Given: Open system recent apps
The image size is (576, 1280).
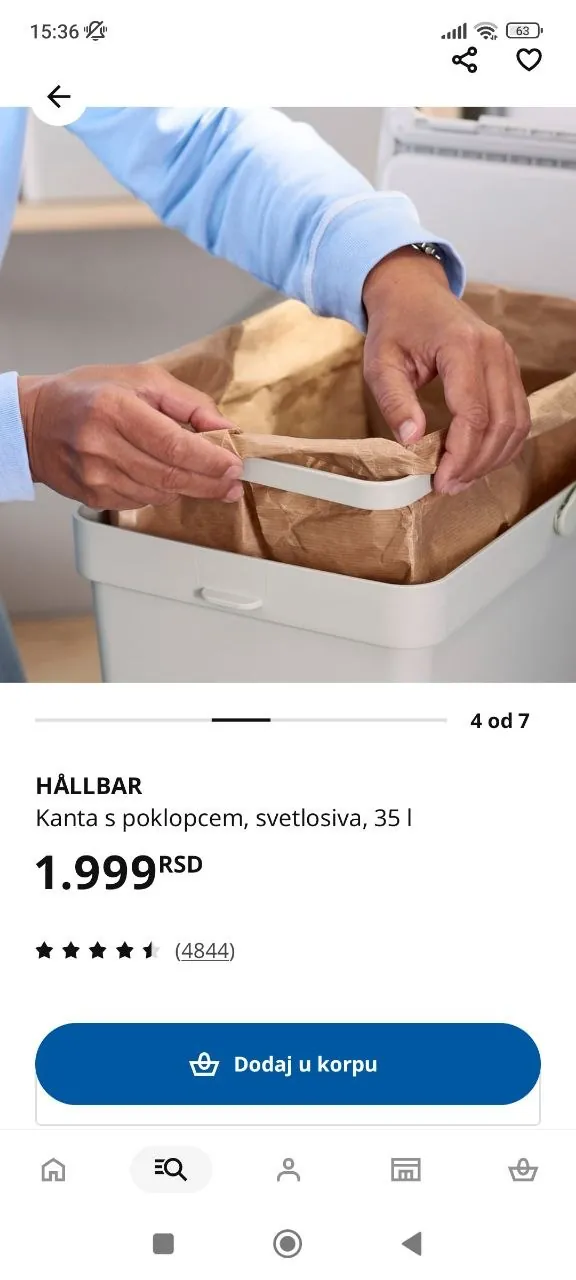Looking at the screenshot, I should coord(163,1243).
